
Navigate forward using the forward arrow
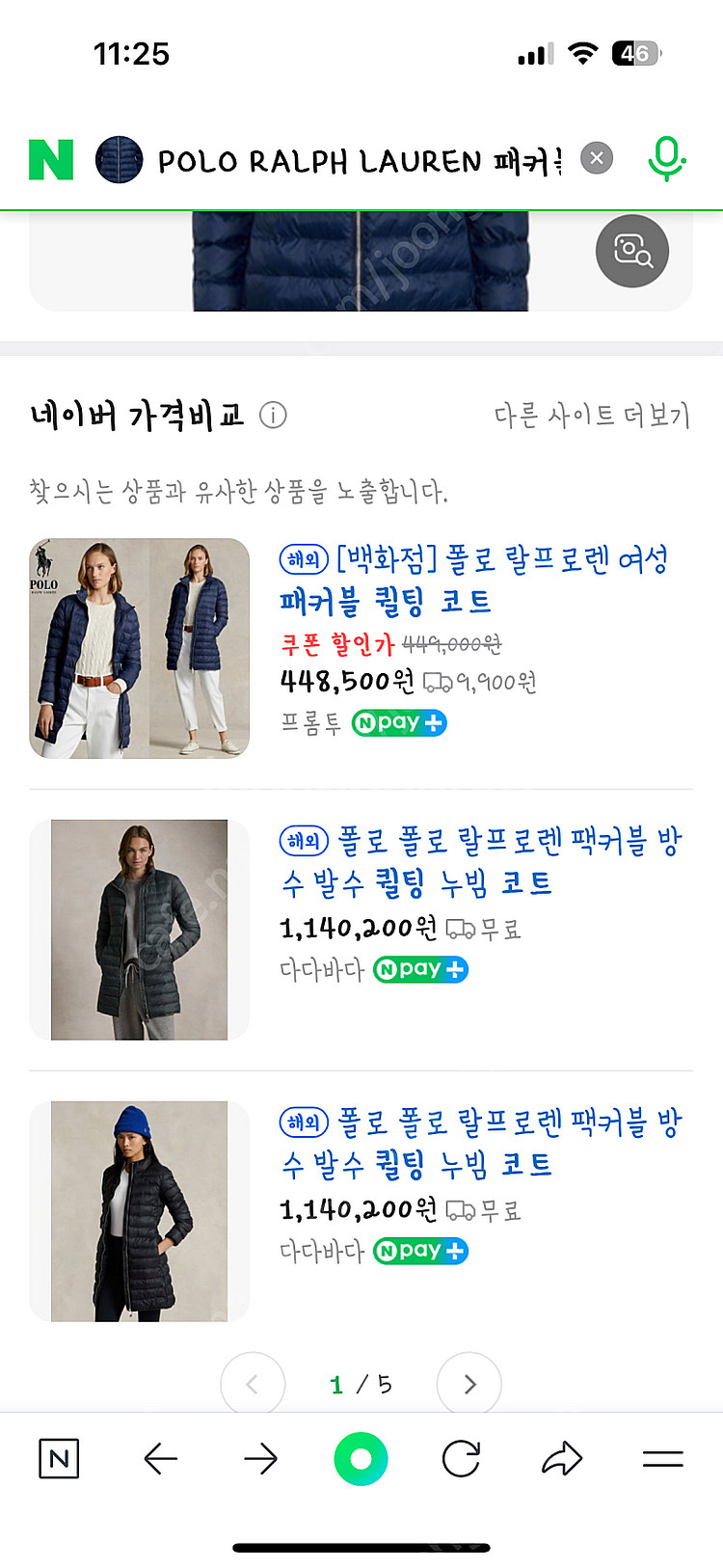[260, 1459]
